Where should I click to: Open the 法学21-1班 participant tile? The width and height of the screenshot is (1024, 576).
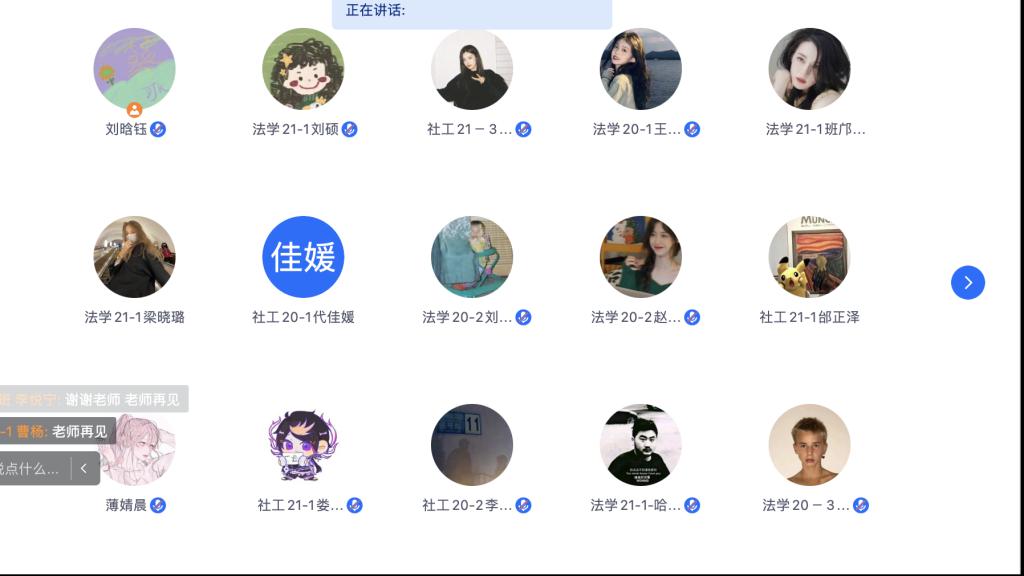809,69
